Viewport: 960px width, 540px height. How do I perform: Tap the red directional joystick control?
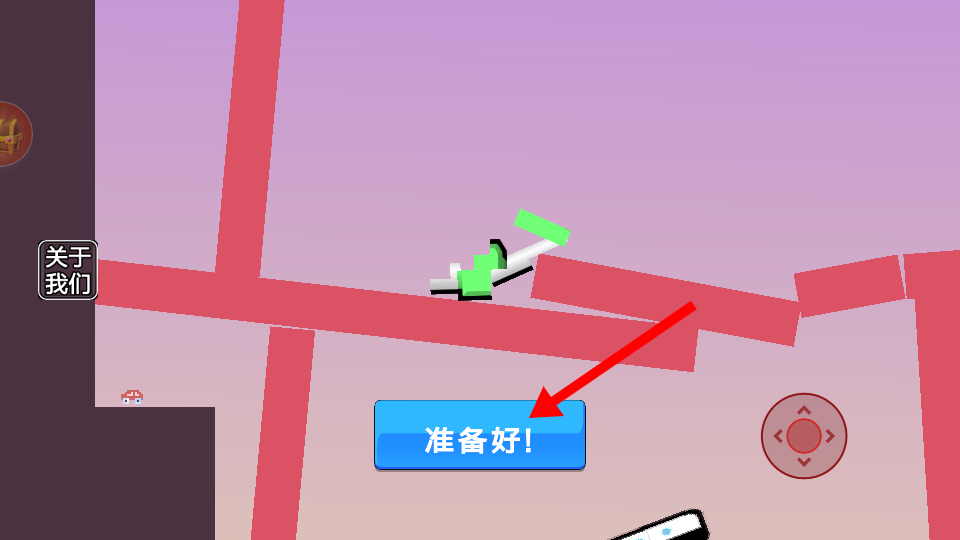(804, 436)
